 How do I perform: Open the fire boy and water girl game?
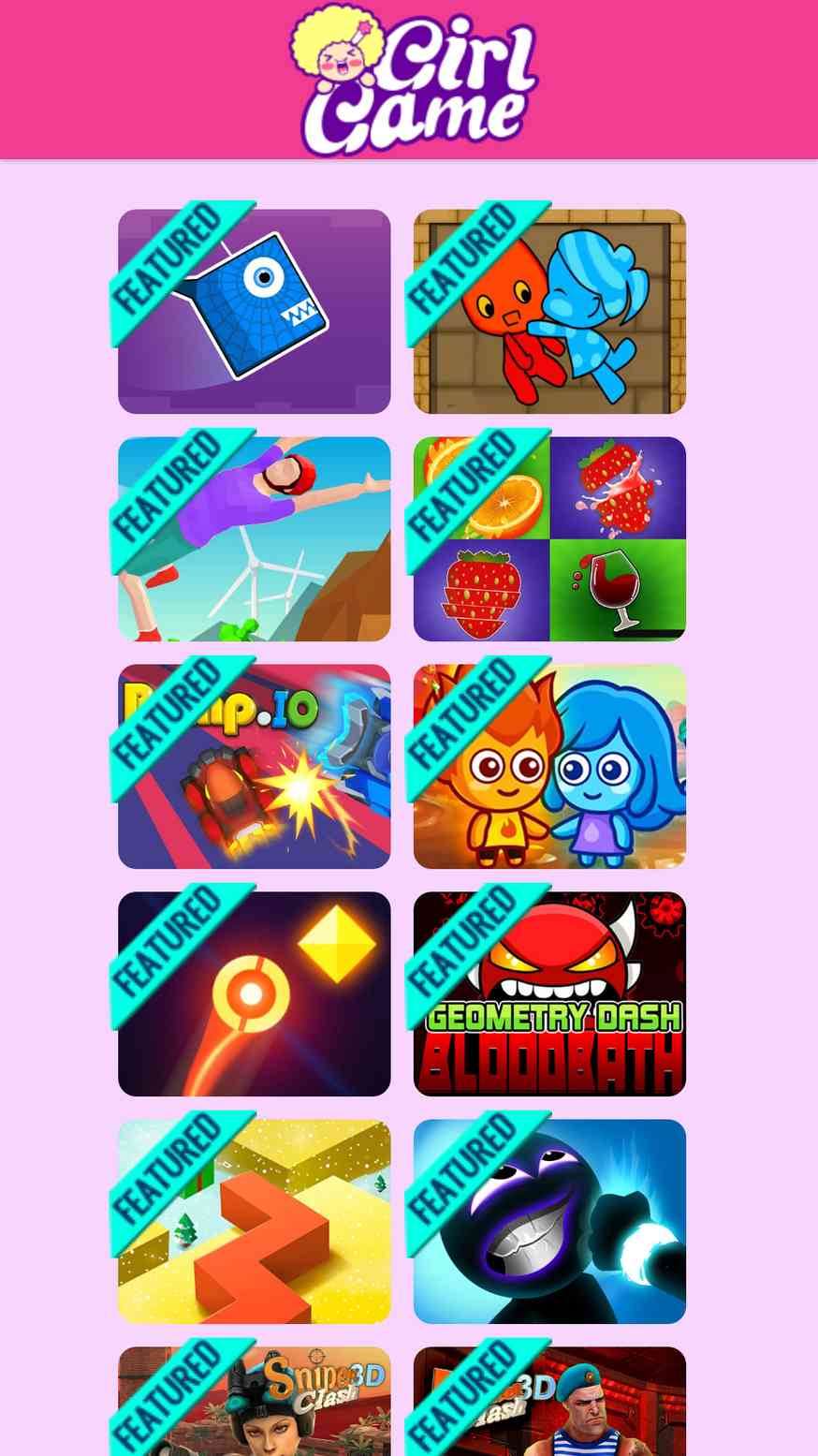[x=549, y=766]
